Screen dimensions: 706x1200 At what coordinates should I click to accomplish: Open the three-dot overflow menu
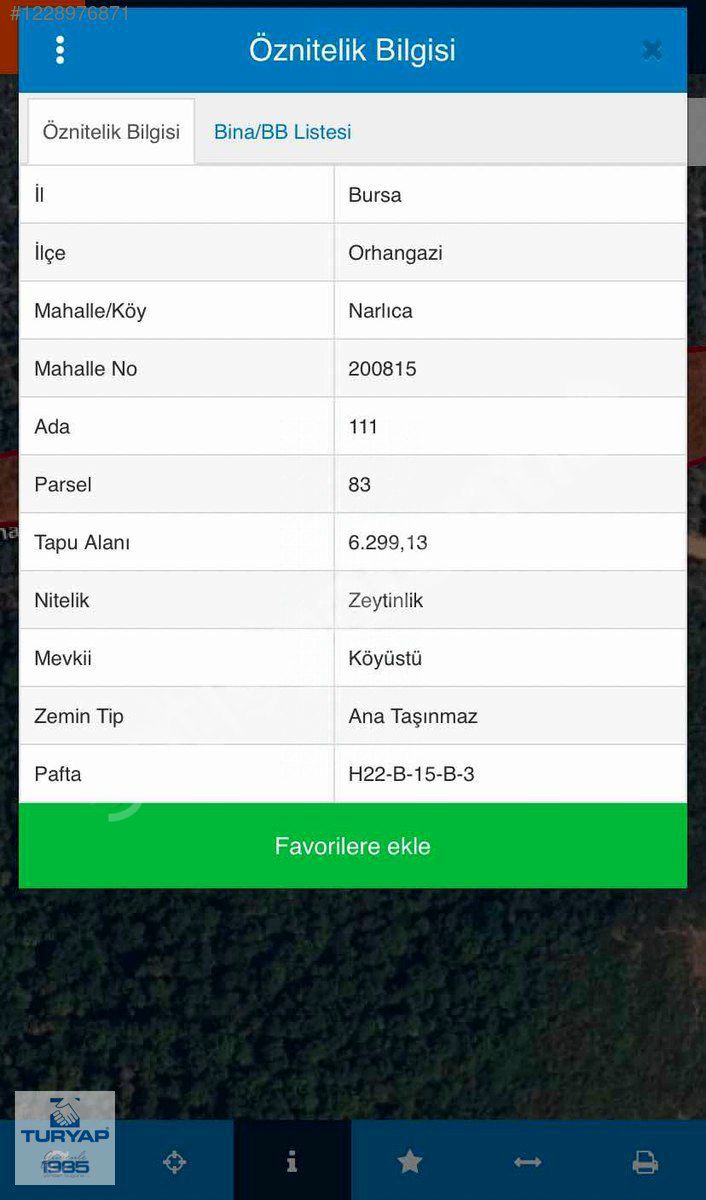(x=60, y=50)
